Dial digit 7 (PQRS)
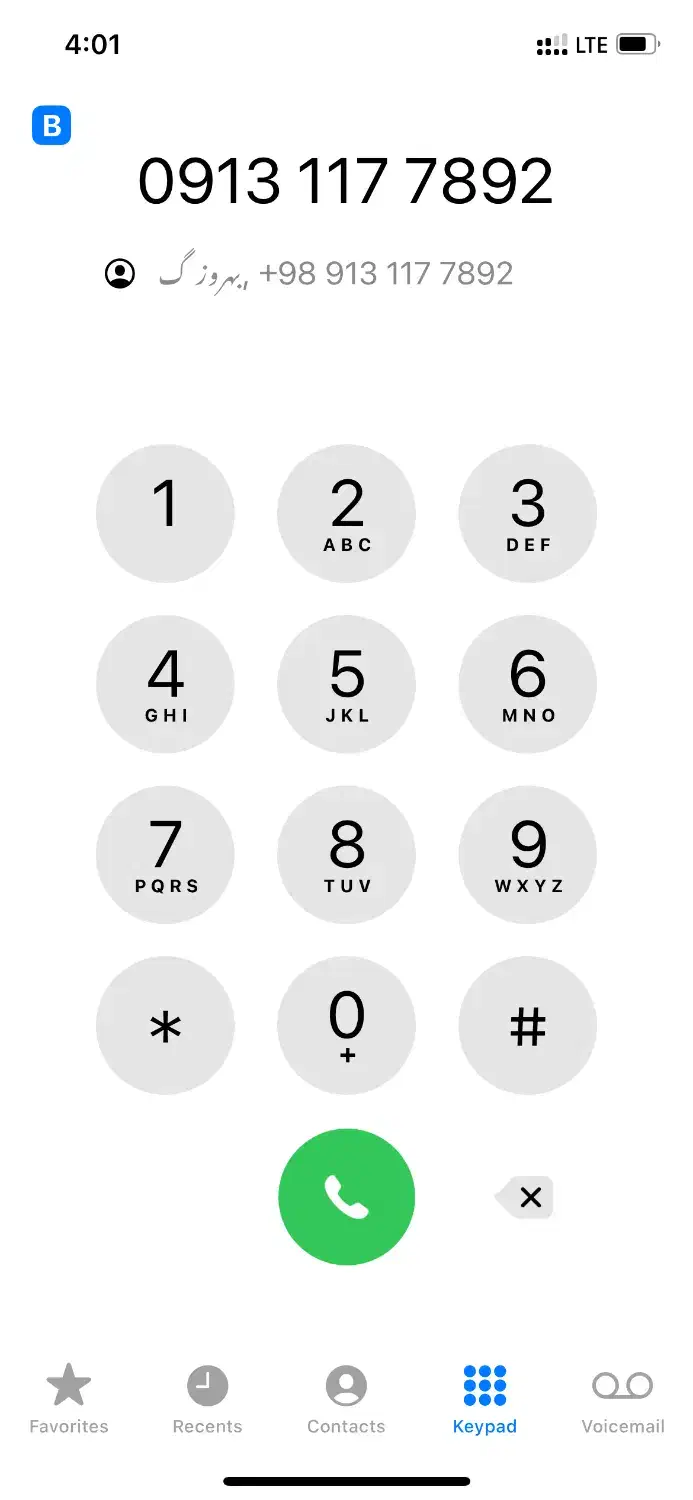 pos(165,855)
